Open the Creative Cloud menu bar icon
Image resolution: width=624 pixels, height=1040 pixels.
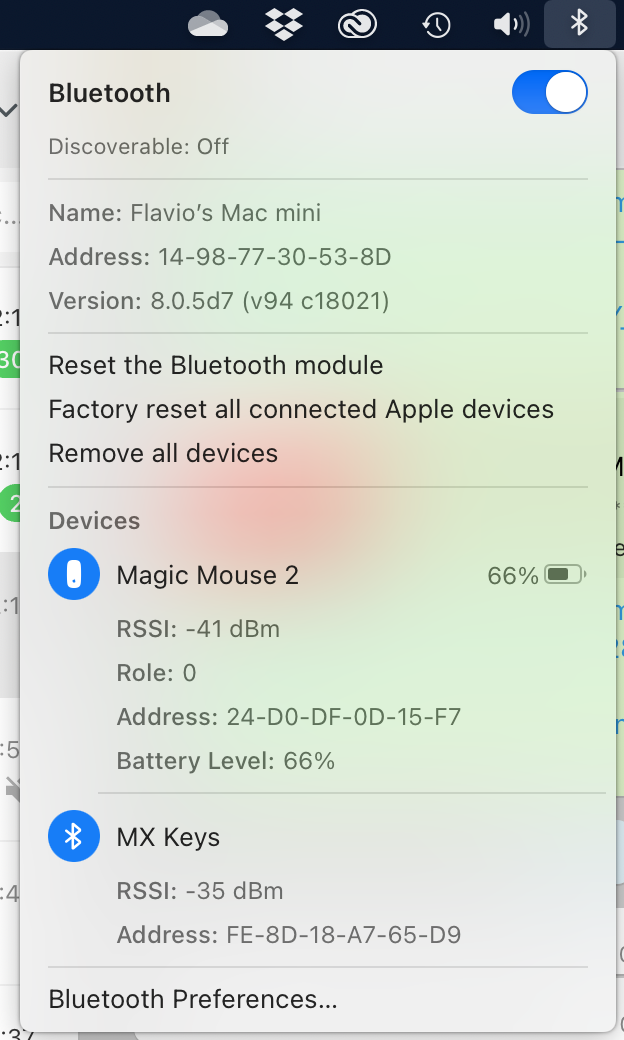coord(357,24)
